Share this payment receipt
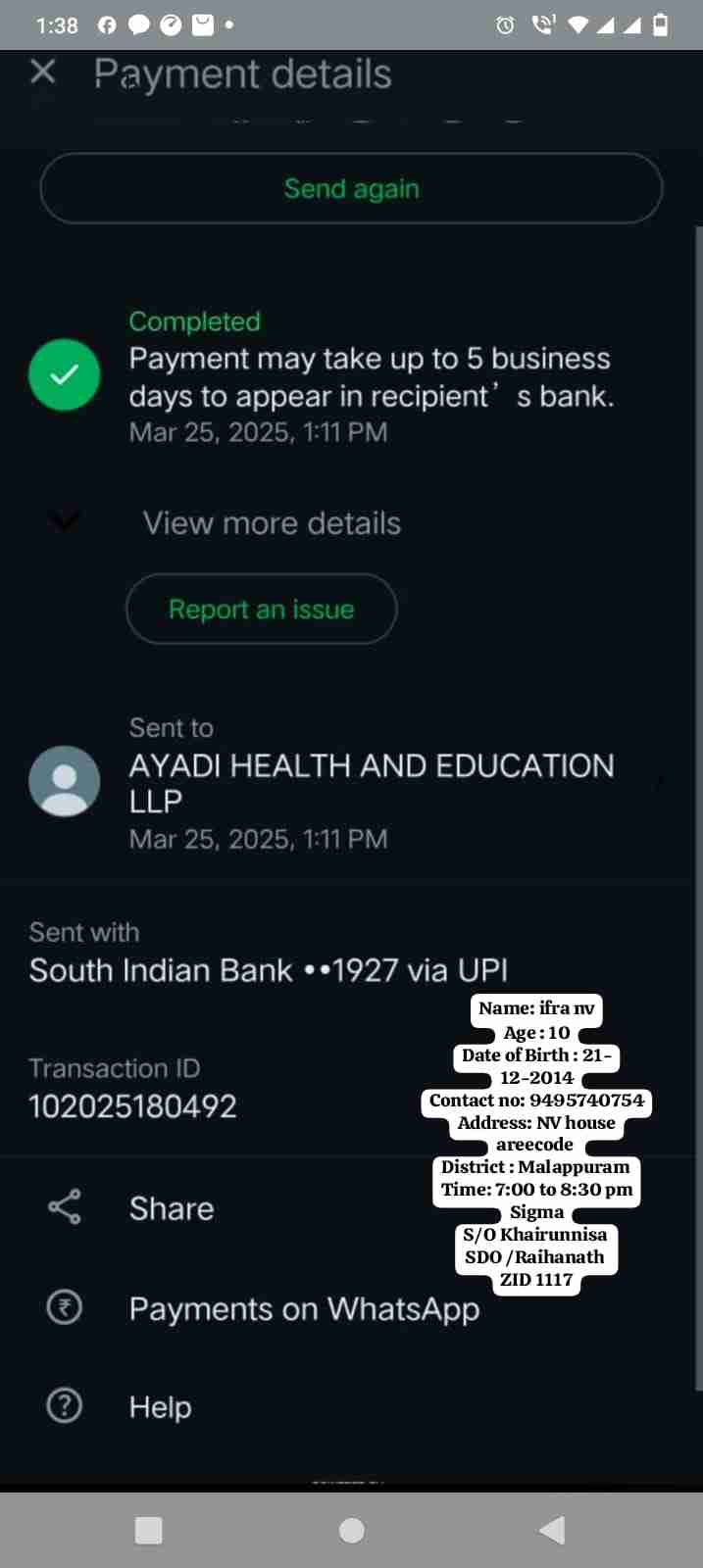Viewport: 703px width, 1568px height. point(172,1208)
